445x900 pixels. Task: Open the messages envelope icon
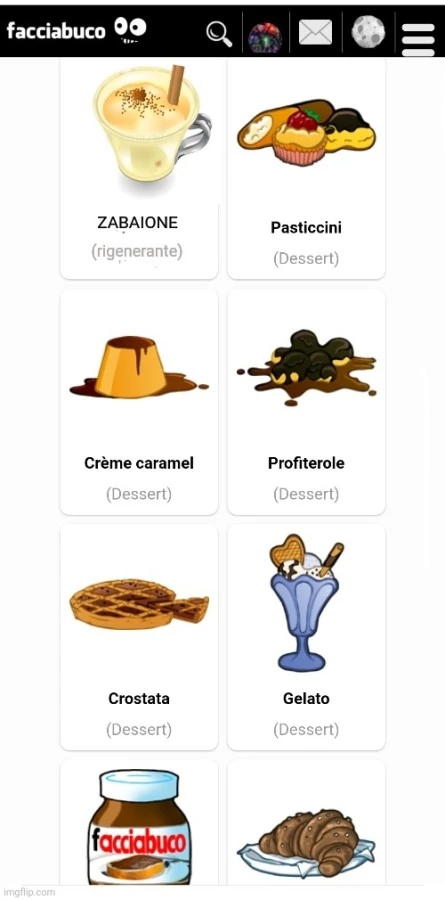point(315,32)
